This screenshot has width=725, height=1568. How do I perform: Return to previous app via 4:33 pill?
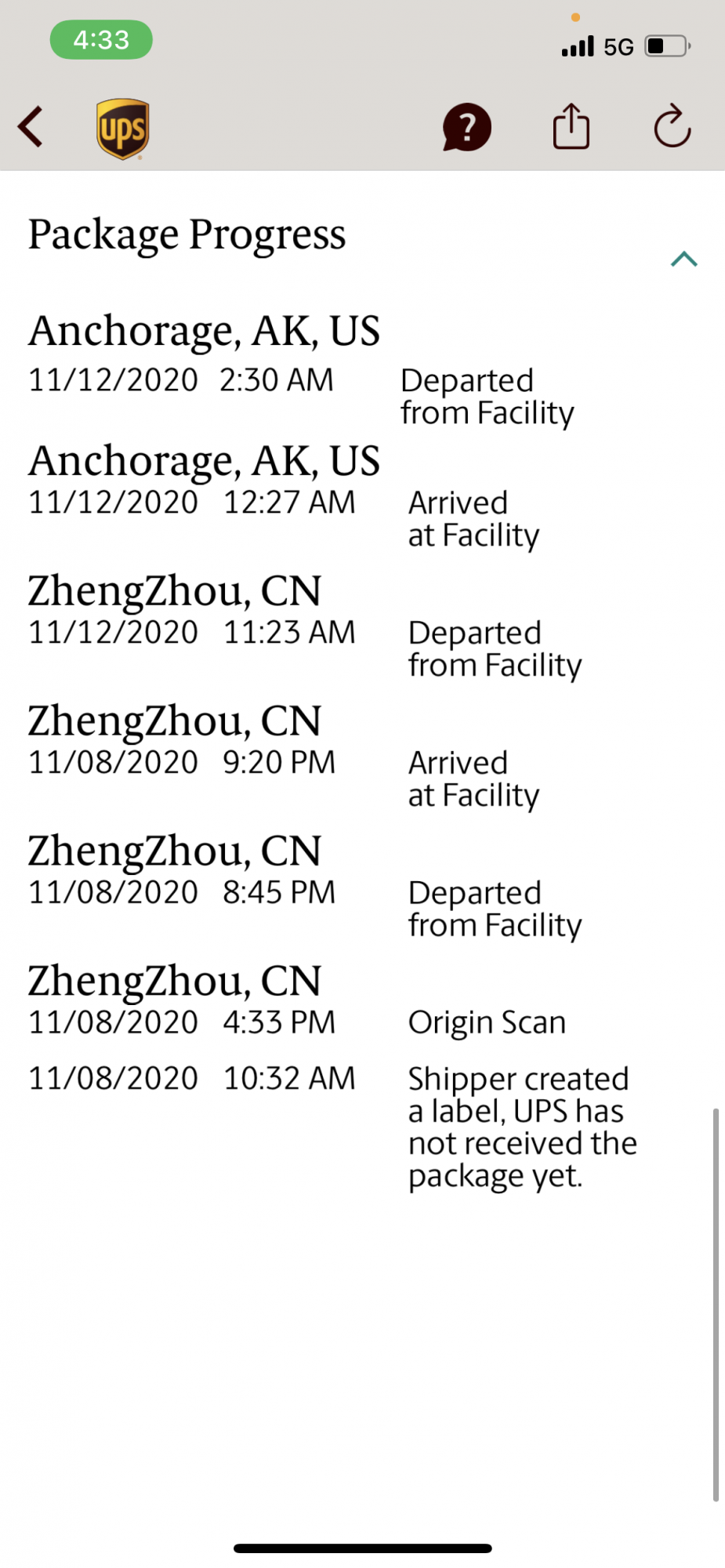[101, 40]
